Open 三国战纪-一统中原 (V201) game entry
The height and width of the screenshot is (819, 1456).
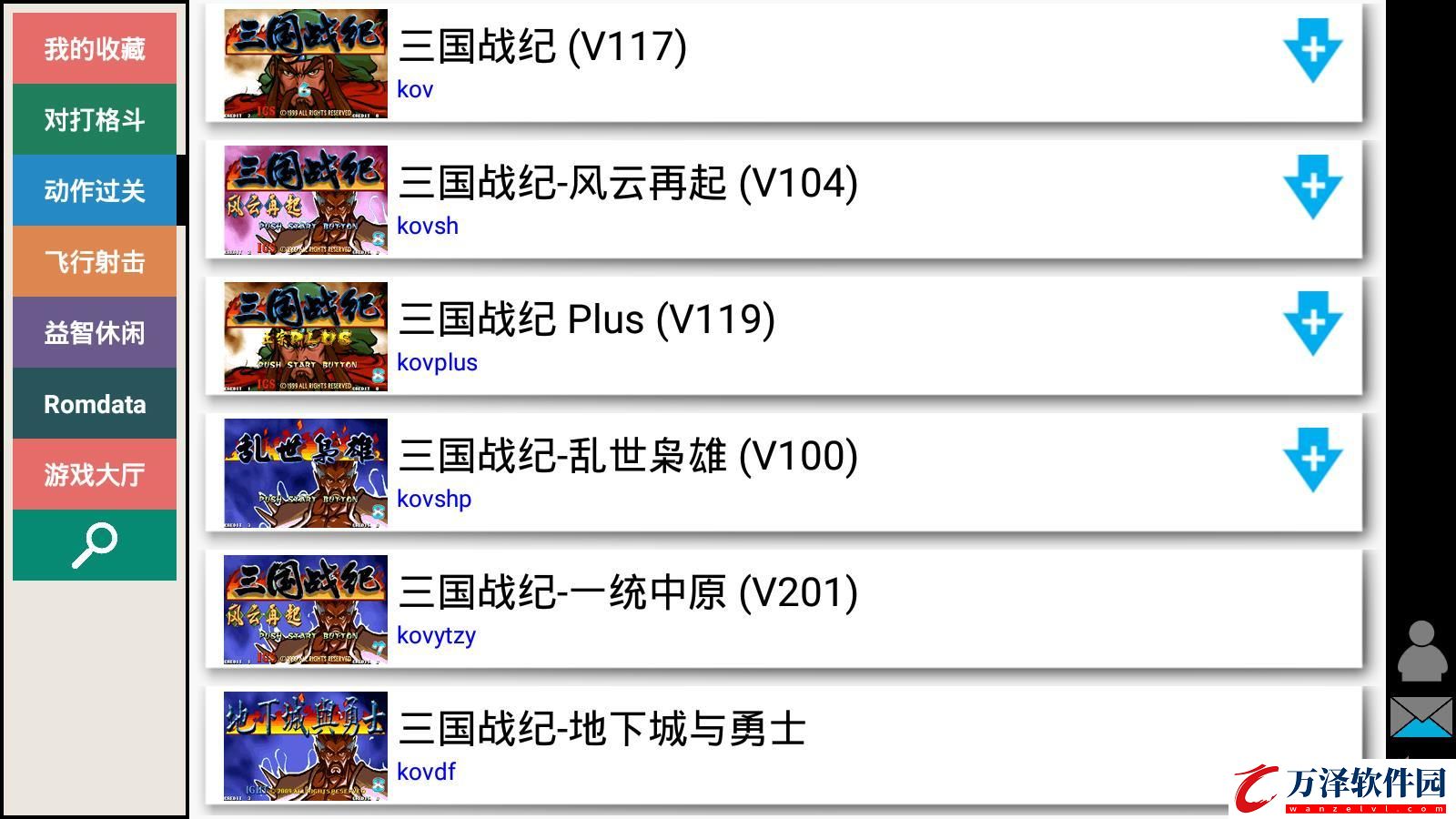click(783, 608)
